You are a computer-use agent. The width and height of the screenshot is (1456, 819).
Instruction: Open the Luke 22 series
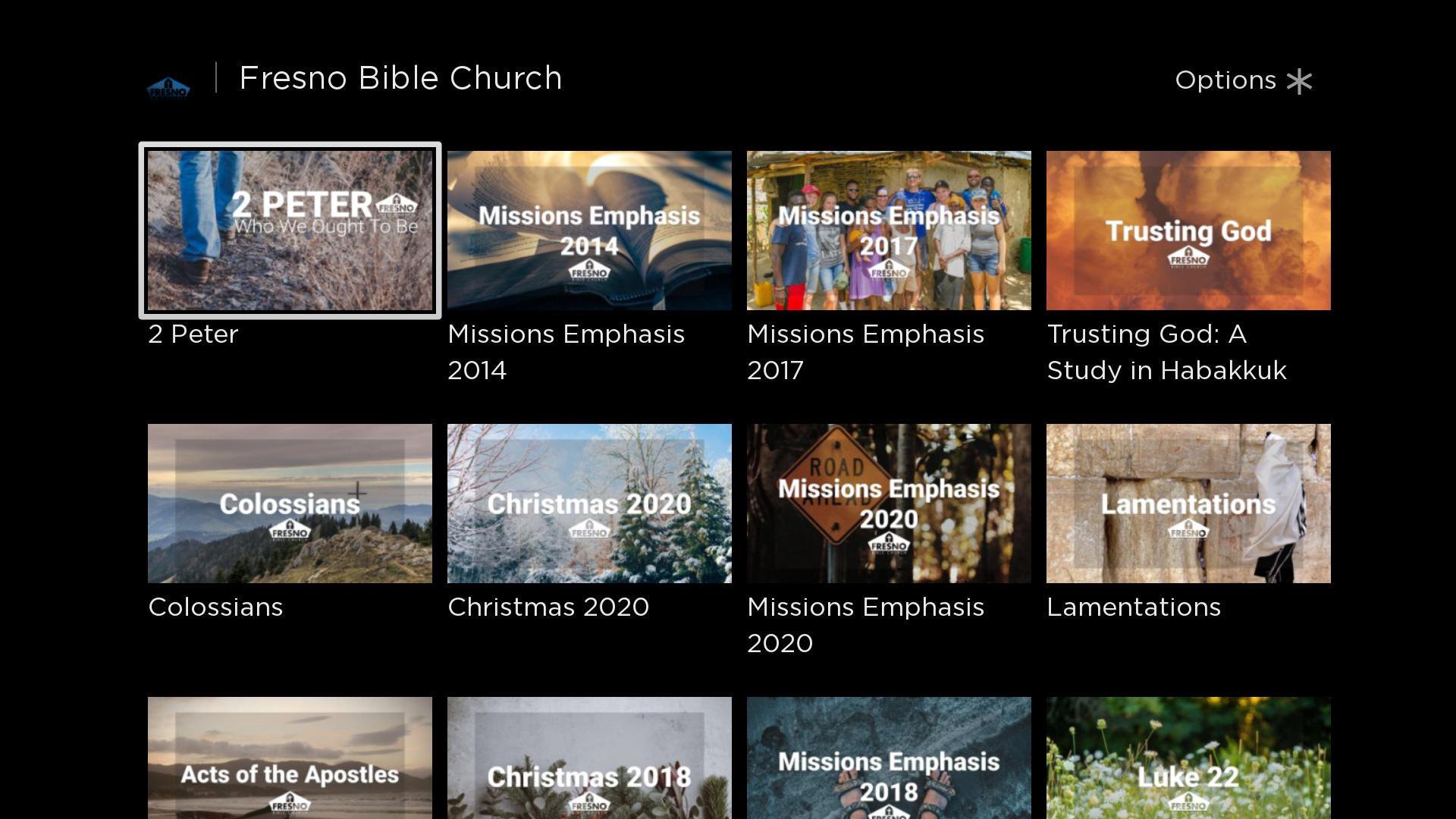click(x=1188, y=758)
